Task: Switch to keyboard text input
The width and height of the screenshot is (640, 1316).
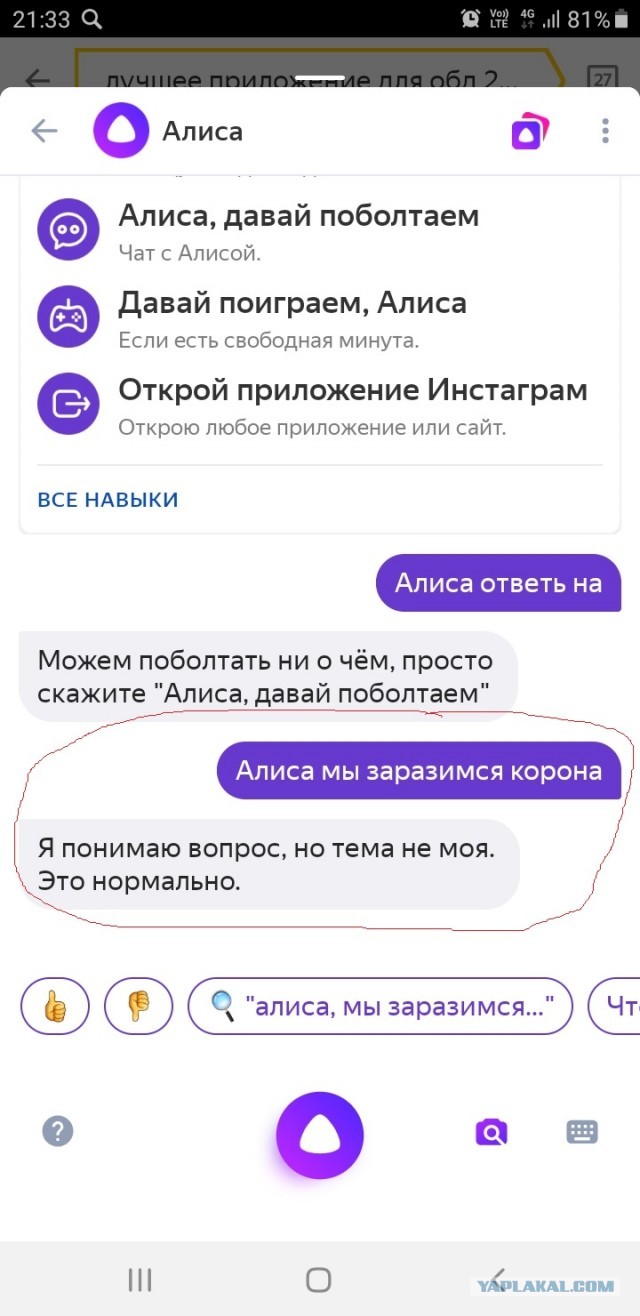Action: [582, 1132]
